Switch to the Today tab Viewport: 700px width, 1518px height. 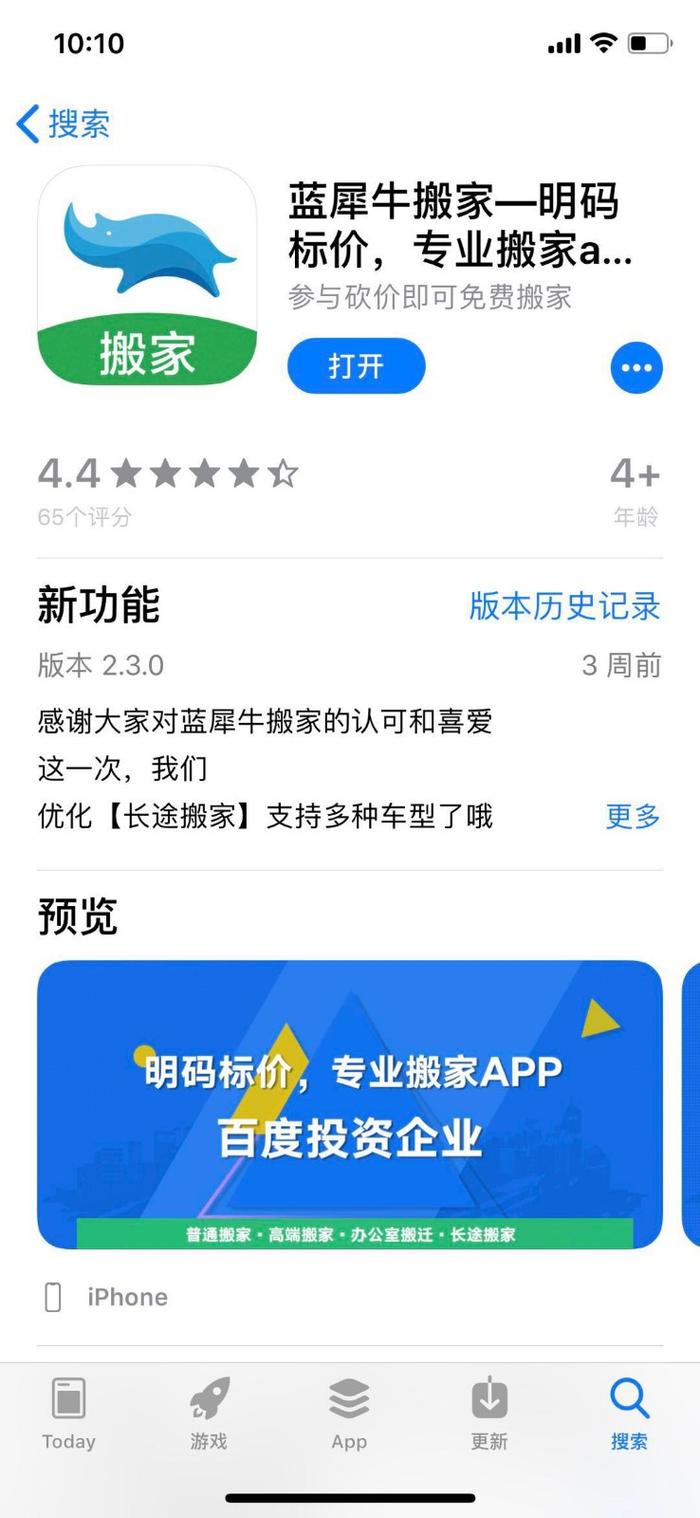(x=69, y=1413)
